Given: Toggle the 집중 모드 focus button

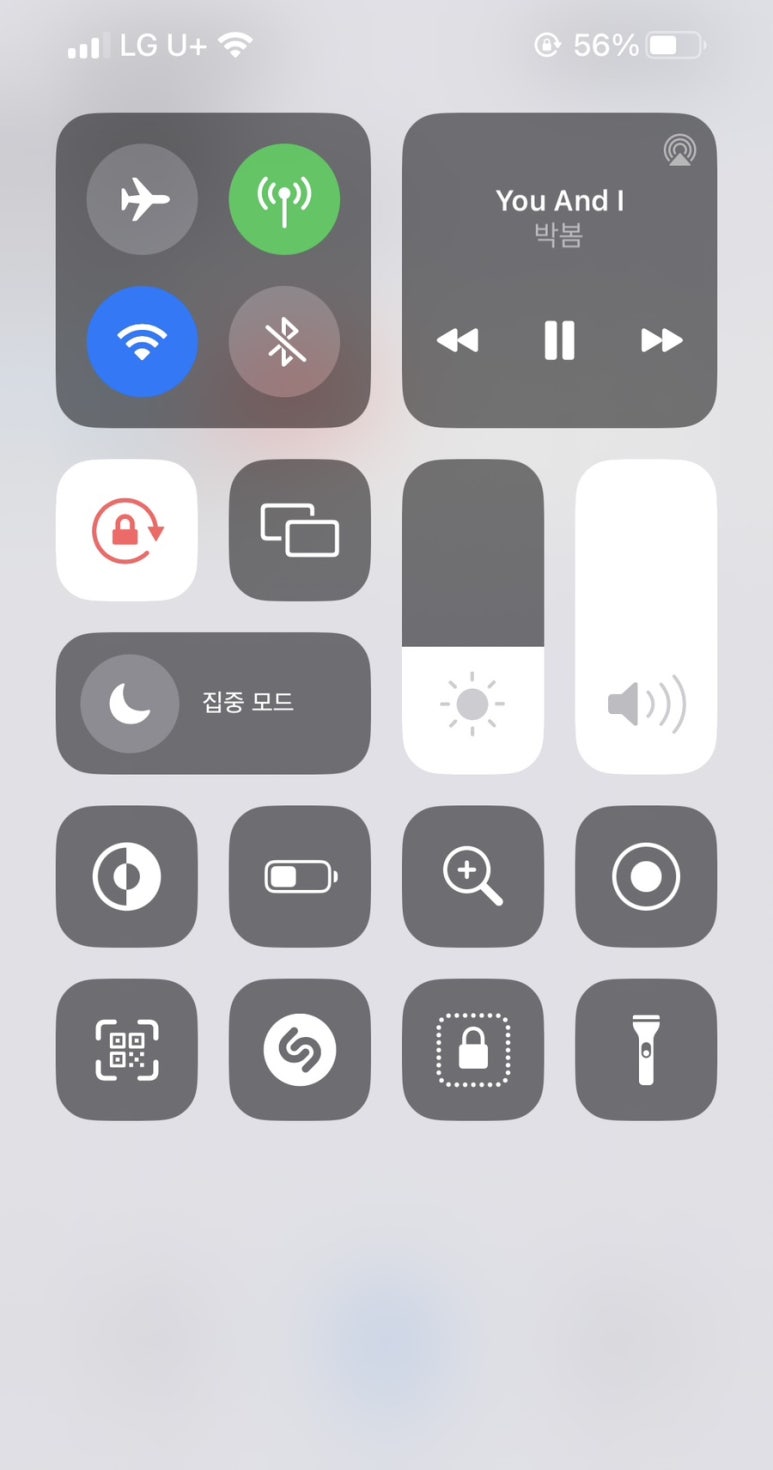Looking at the screenshot, I should point(213,703).
